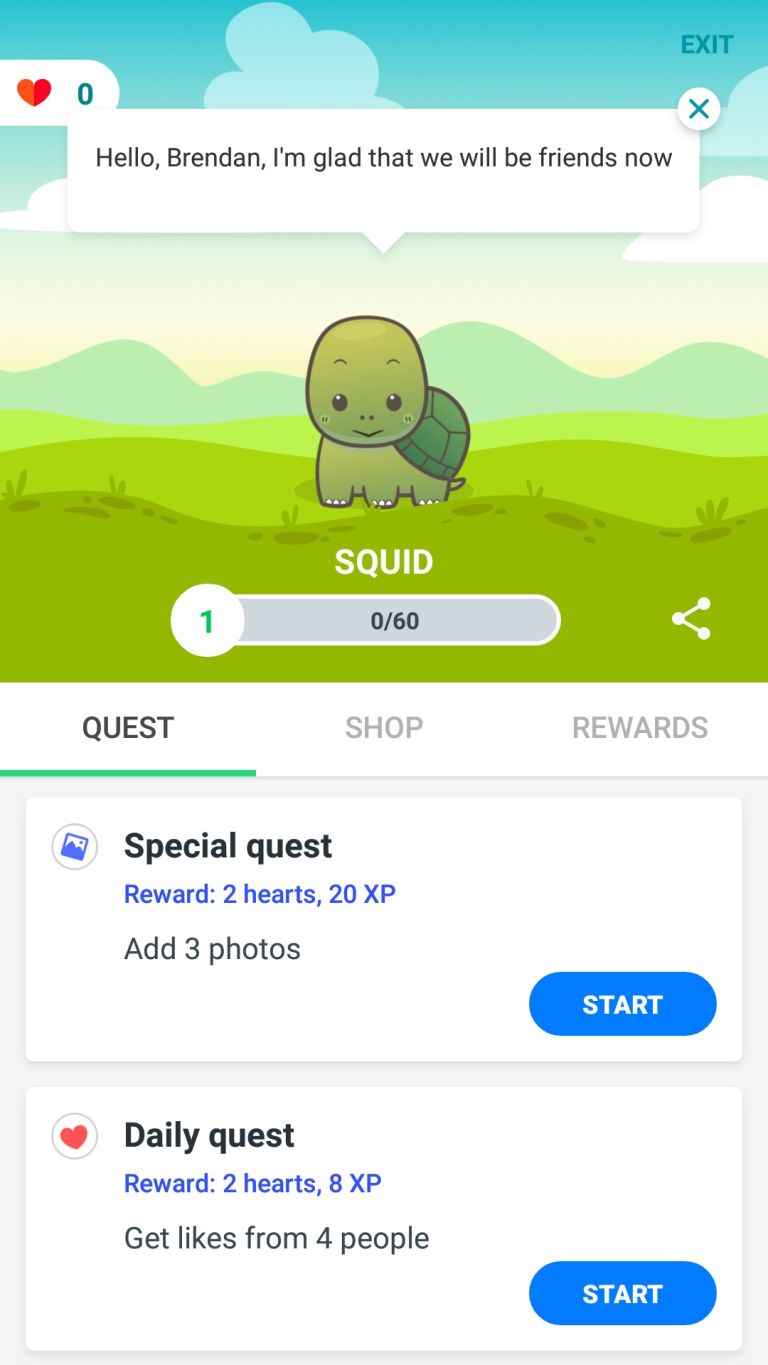Start the Special quest

click(622, 1004)
